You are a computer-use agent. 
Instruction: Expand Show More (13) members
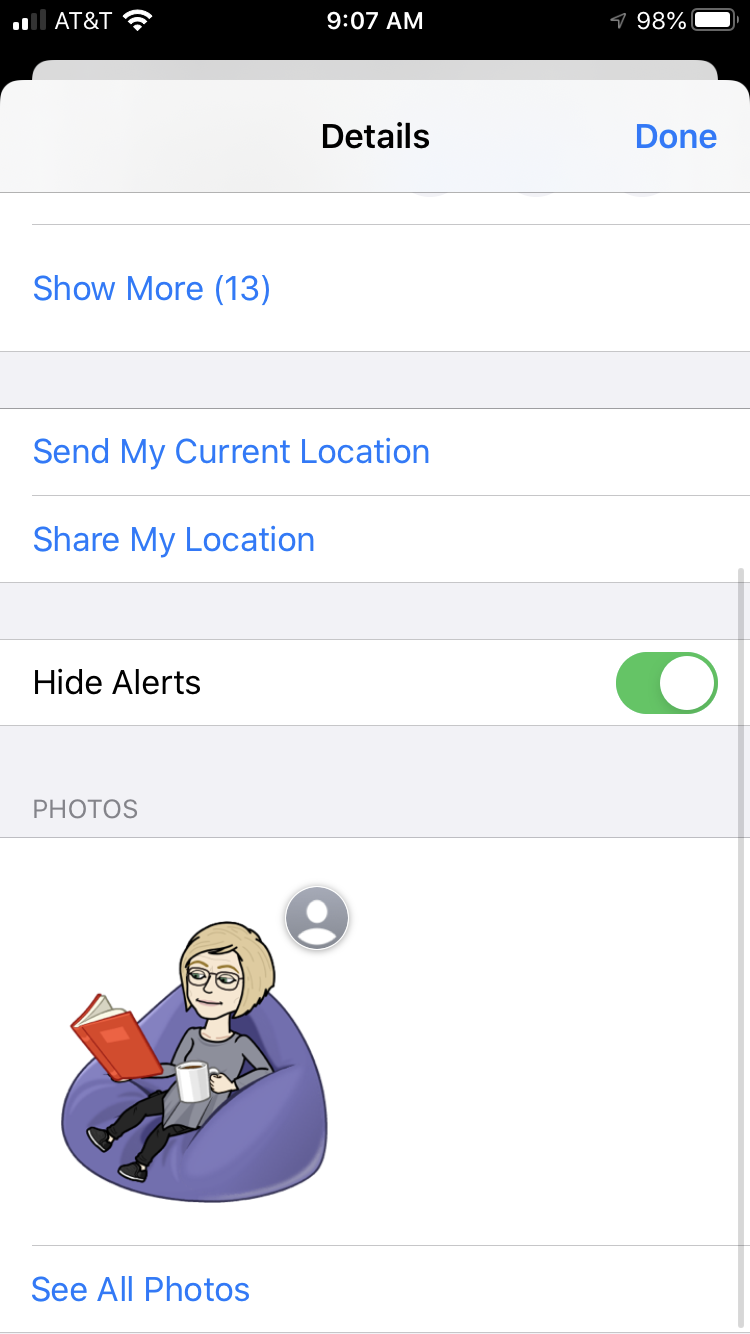click(152, 289)
